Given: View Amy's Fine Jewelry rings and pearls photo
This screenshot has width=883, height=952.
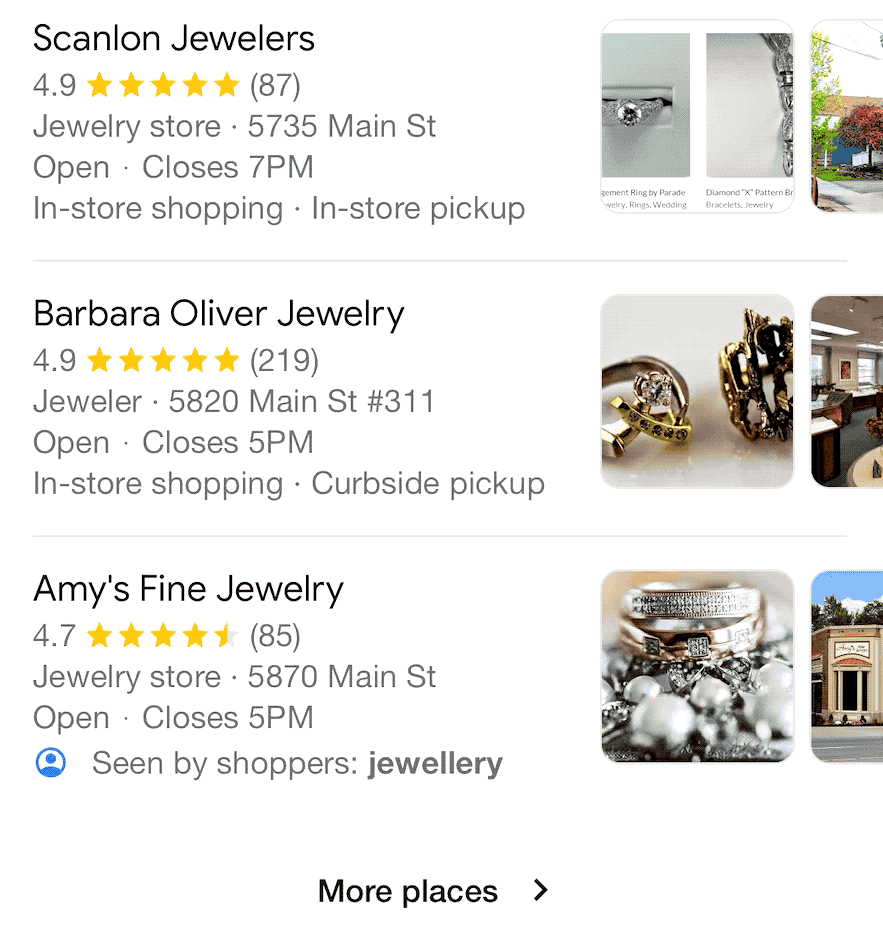Looking at the screenshot, I should tap(697, 666).
